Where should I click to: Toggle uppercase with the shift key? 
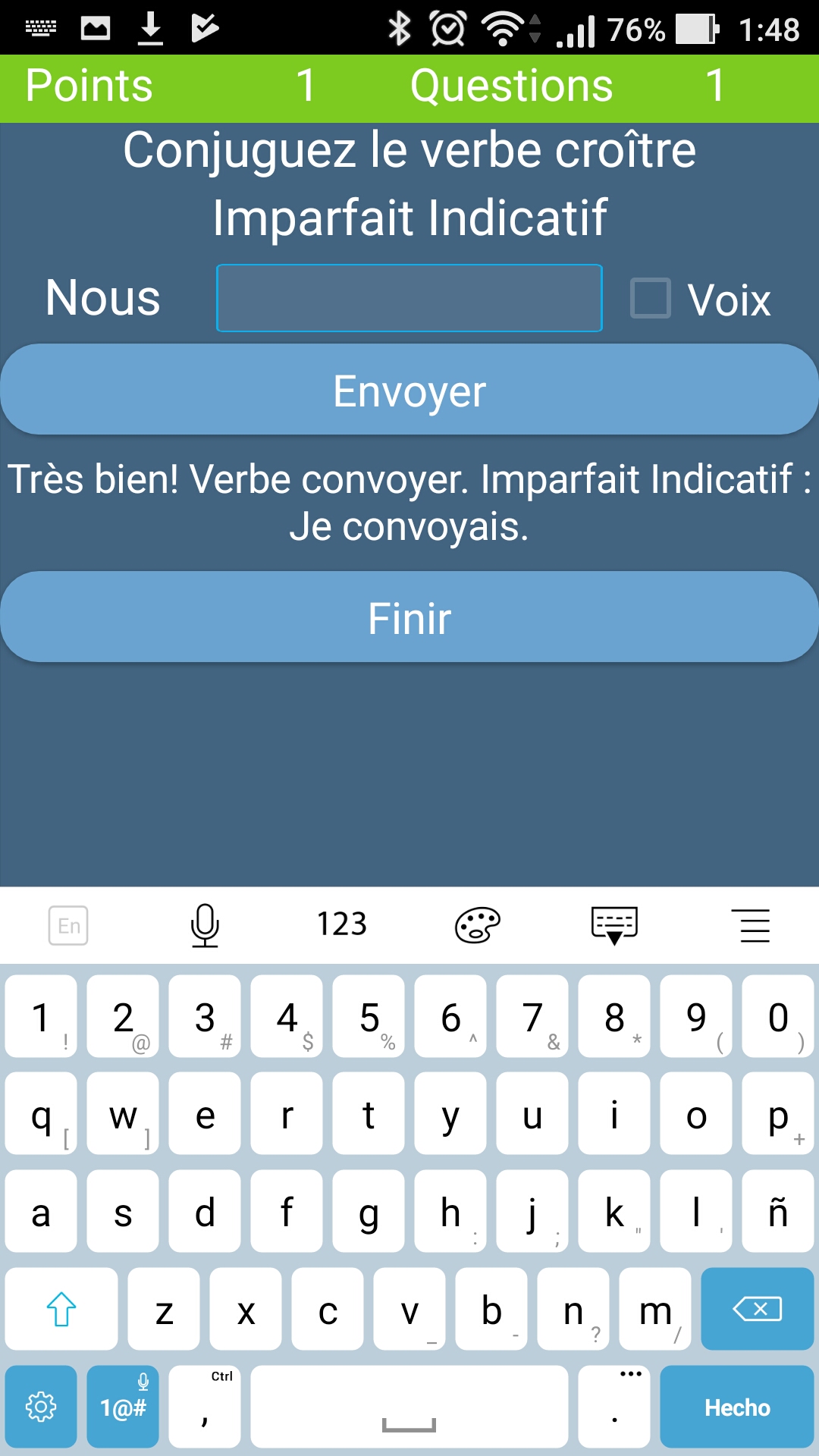coord(61,1310)
